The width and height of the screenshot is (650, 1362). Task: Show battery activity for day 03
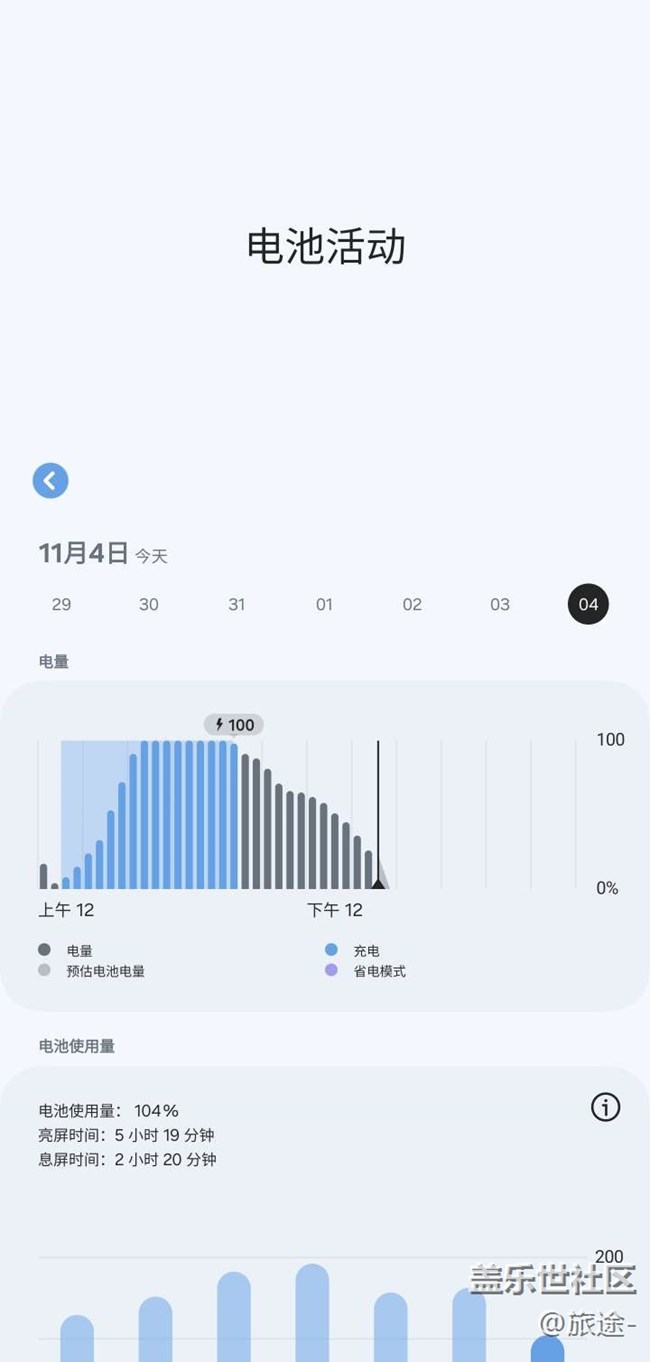[x=500, y=604]
